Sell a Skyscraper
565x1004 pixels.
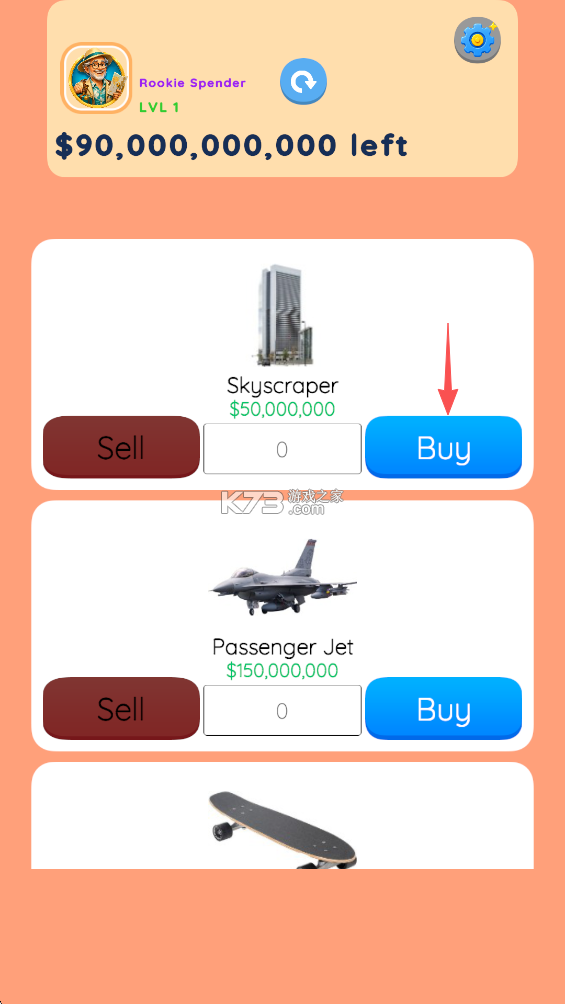click(121, 447)
